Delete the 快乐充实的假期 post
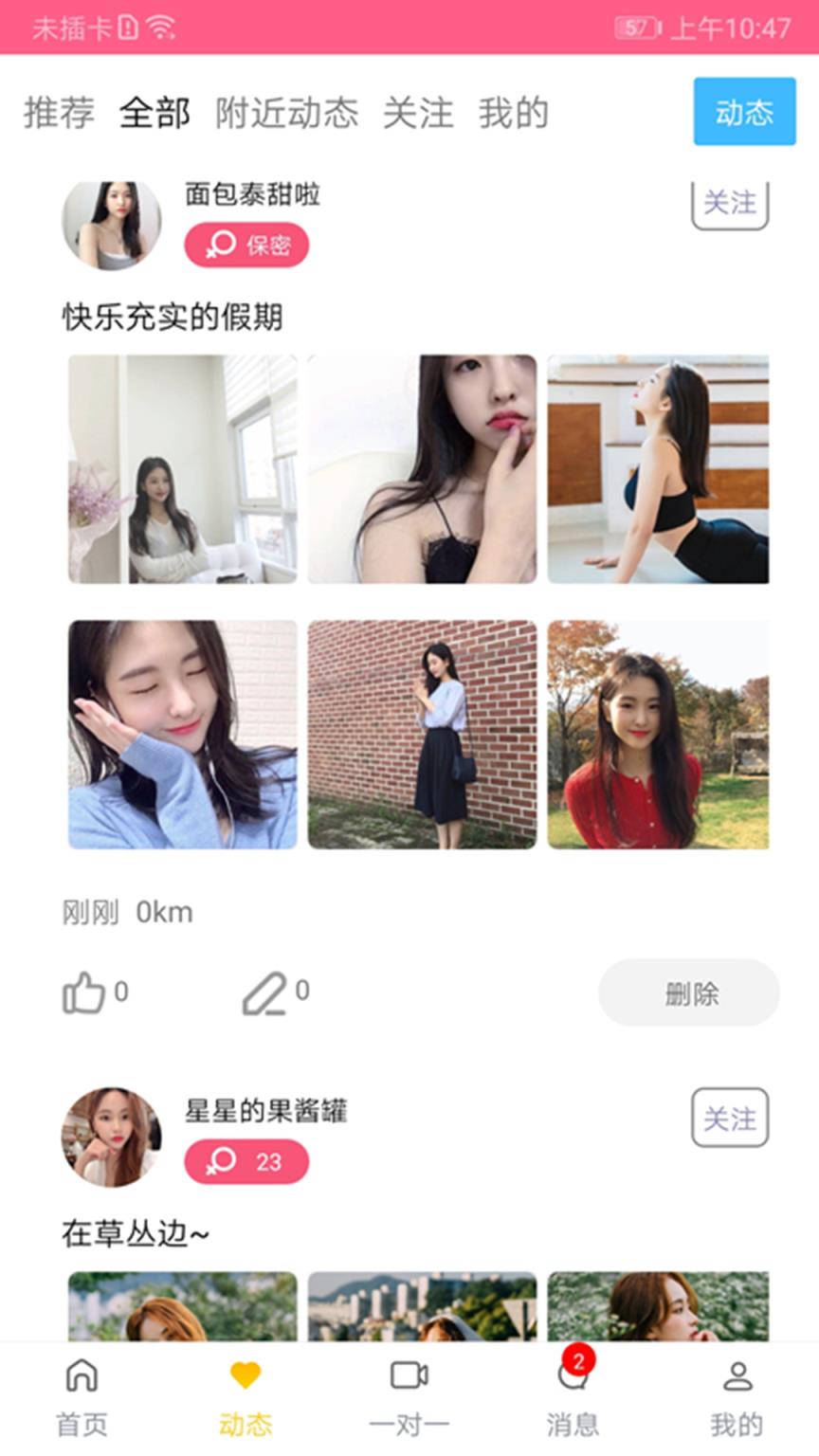 pyautogui.click(x=689, y=992)
